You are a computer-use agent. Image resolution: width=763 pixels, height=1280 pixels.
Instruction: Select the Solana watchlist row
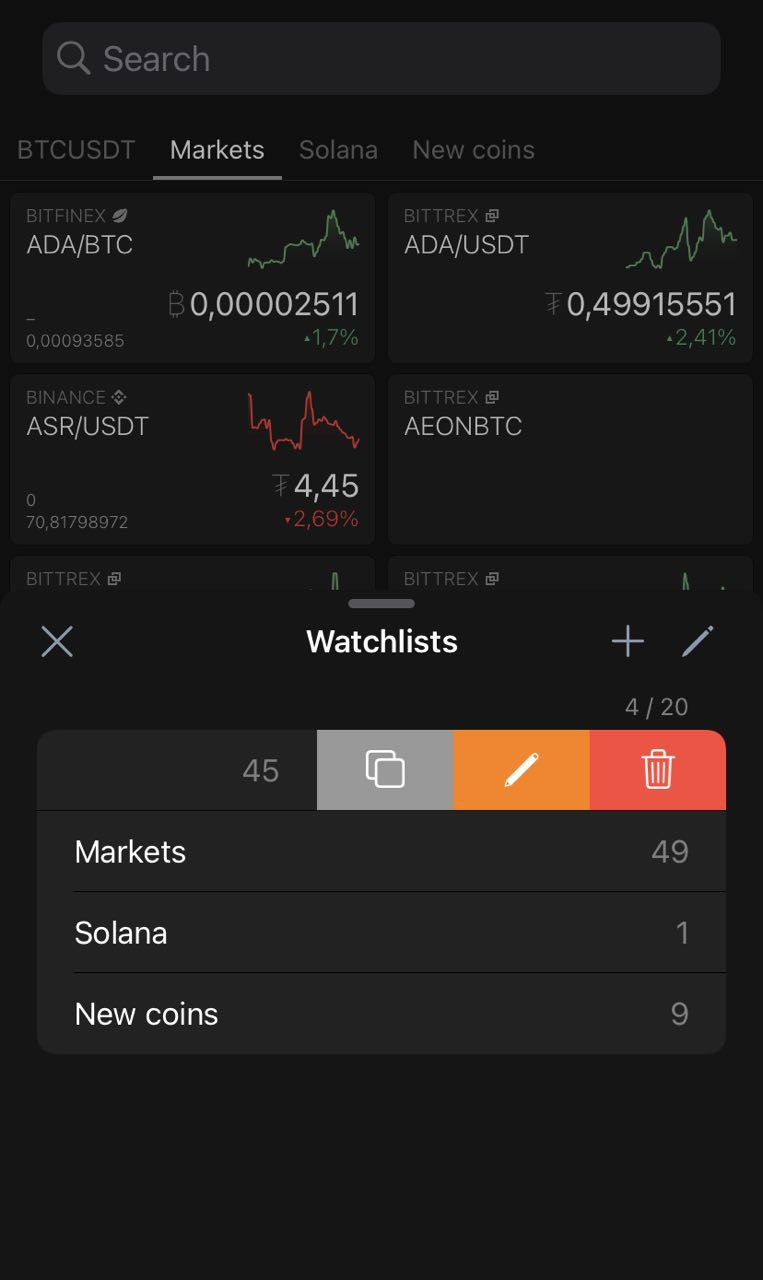tap(381, 933)
